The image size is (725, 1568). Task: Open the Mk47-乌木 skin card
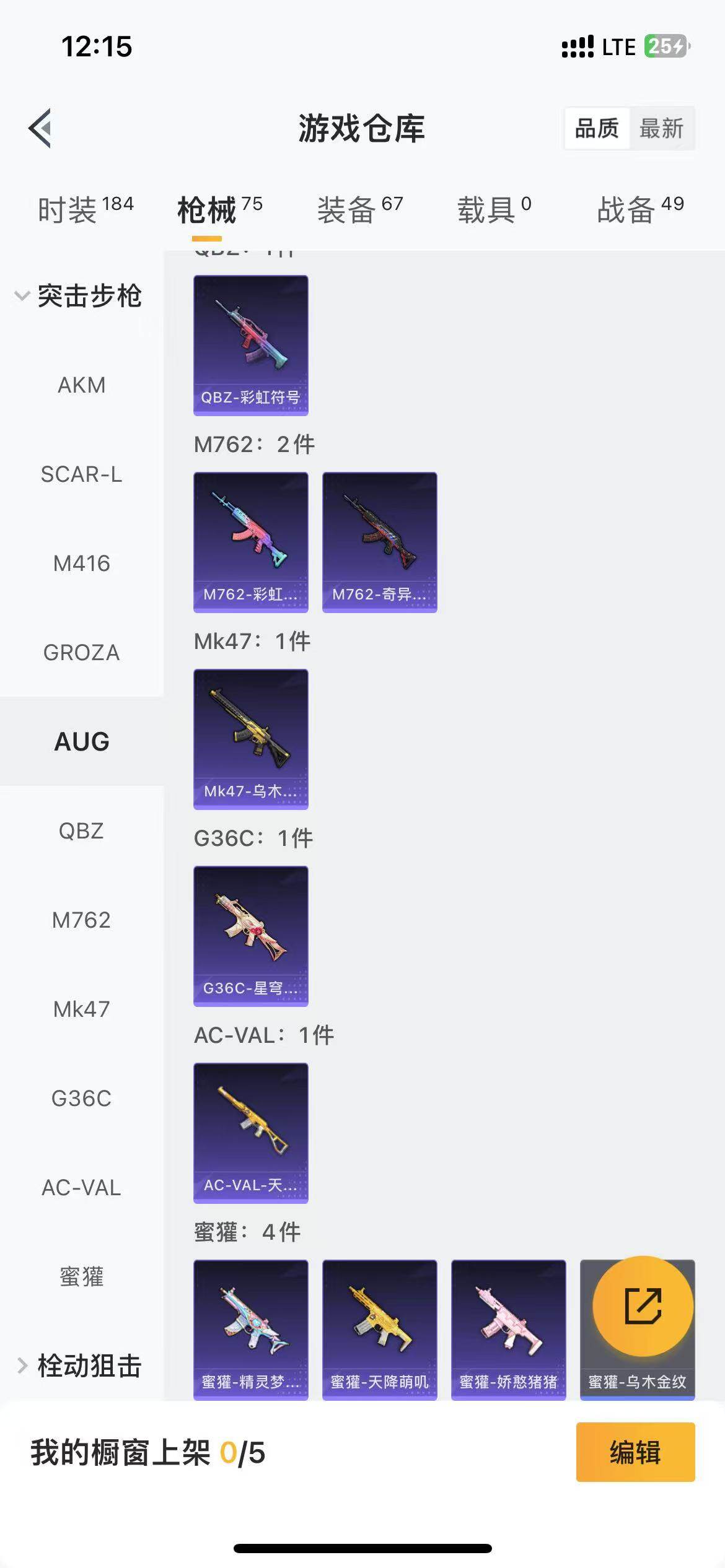[250, 739]
